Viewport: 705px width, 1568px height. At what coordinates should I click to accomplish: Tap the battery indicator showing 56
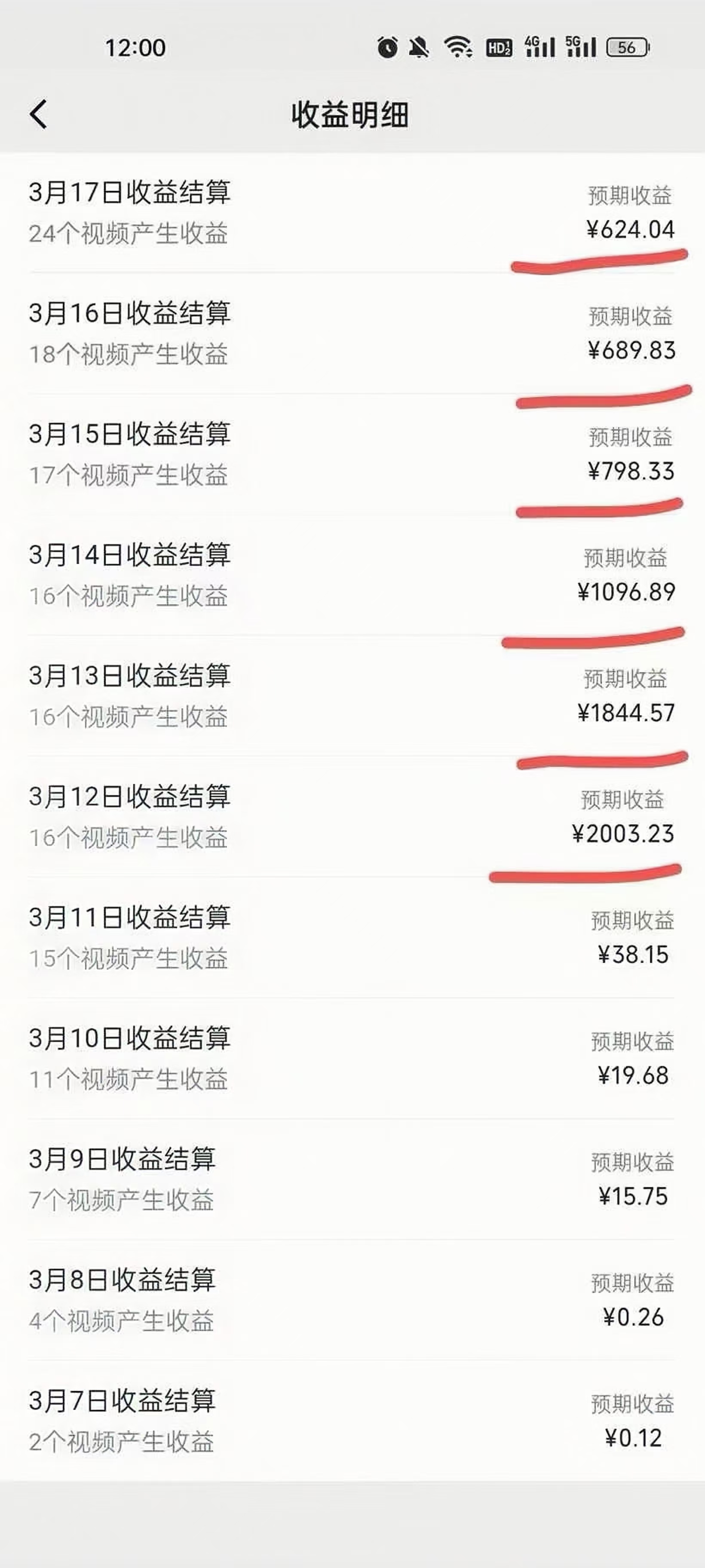click(x=627, y=46)
